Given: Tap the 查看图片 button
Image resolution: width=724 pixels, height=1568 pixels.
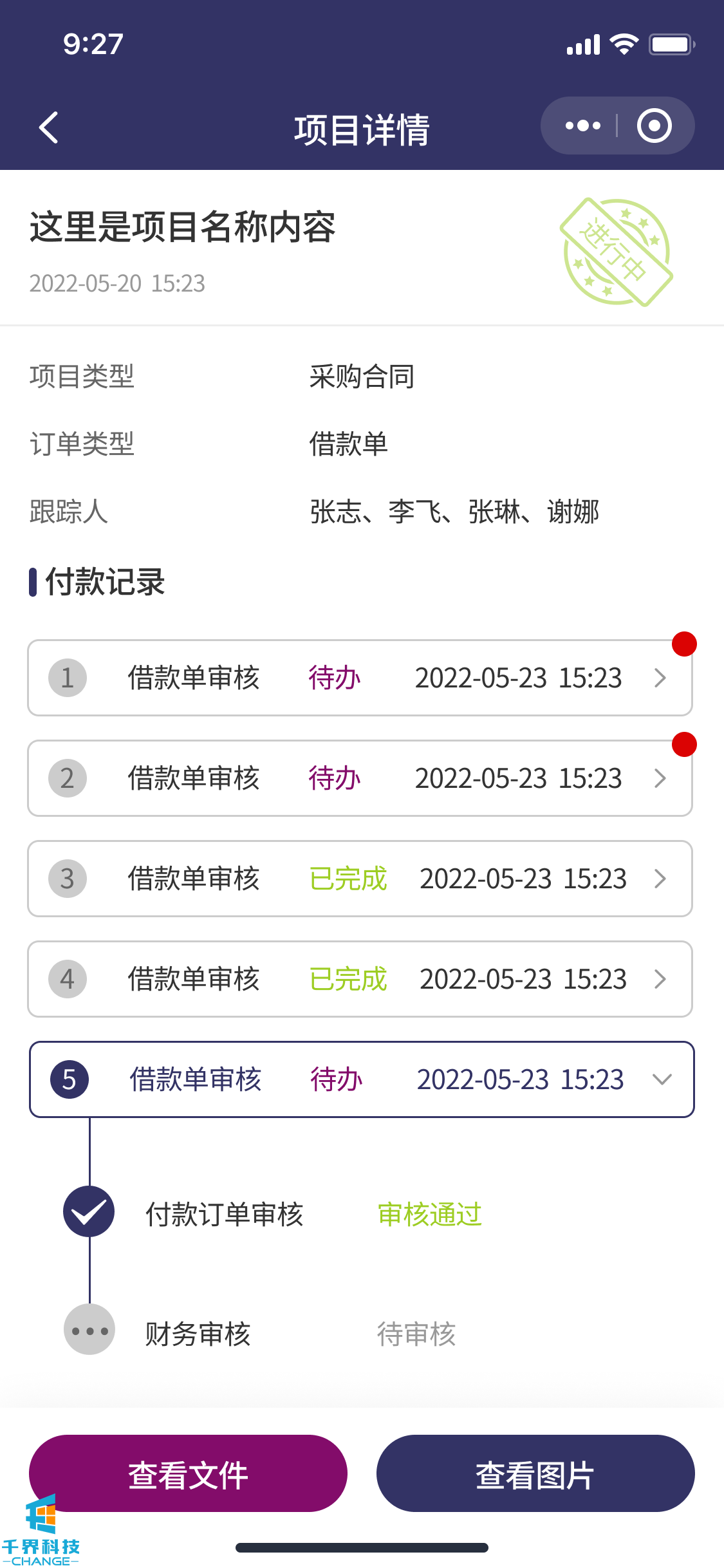Looking at the screenshot, I should pos(535,1473).
